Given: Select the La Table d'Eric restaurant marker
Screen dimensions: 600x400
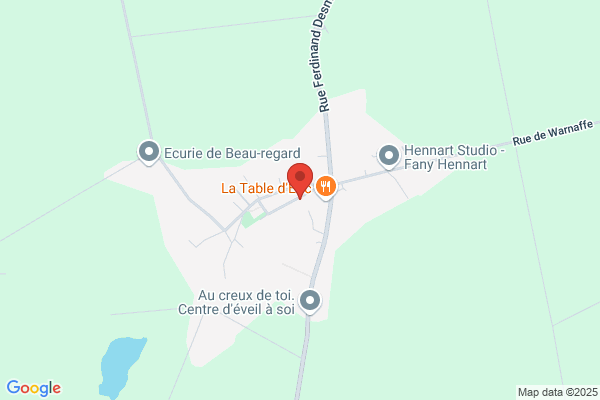Looking at the screenshot, I should point(326,187).
